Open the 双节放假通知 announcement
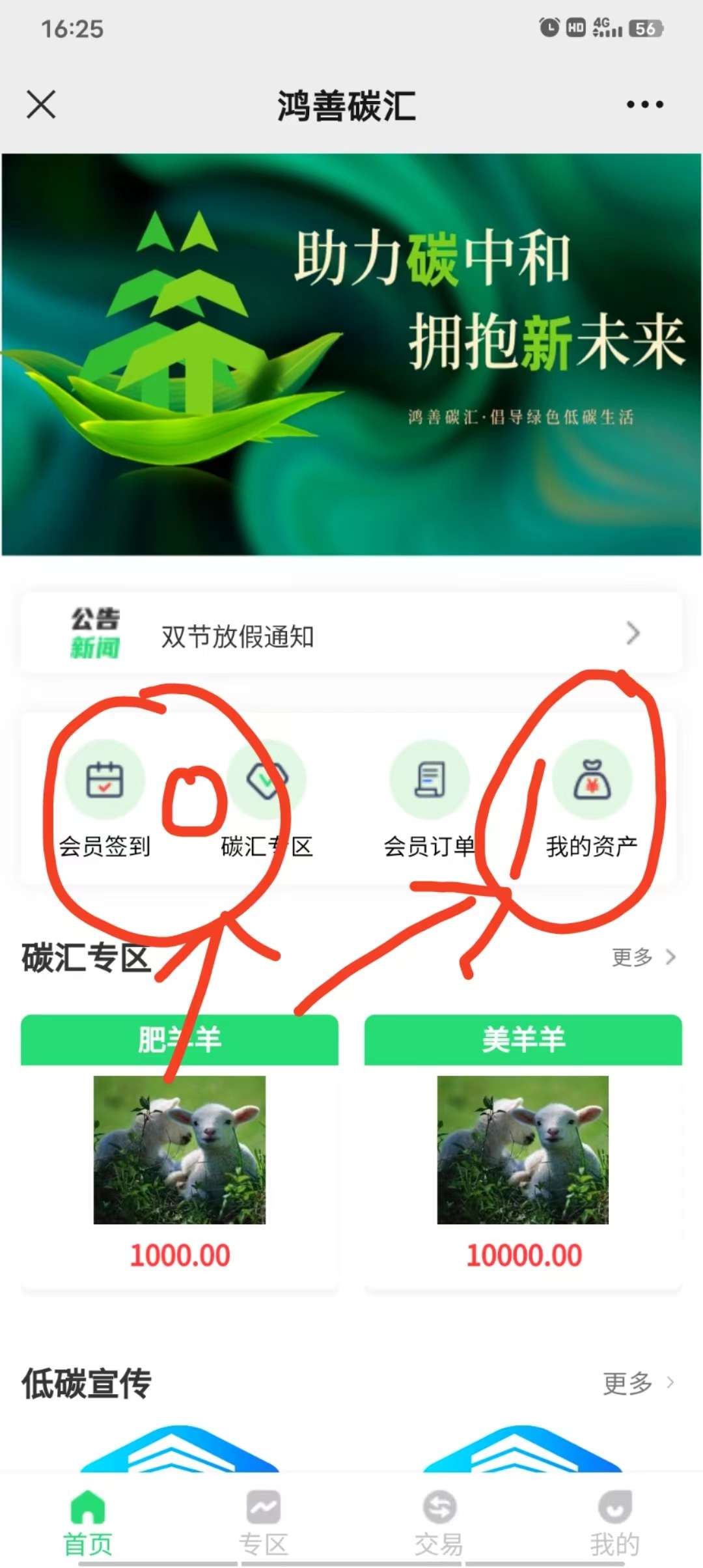The height and width of the screenshot is (1568, 703). [351, 634]
